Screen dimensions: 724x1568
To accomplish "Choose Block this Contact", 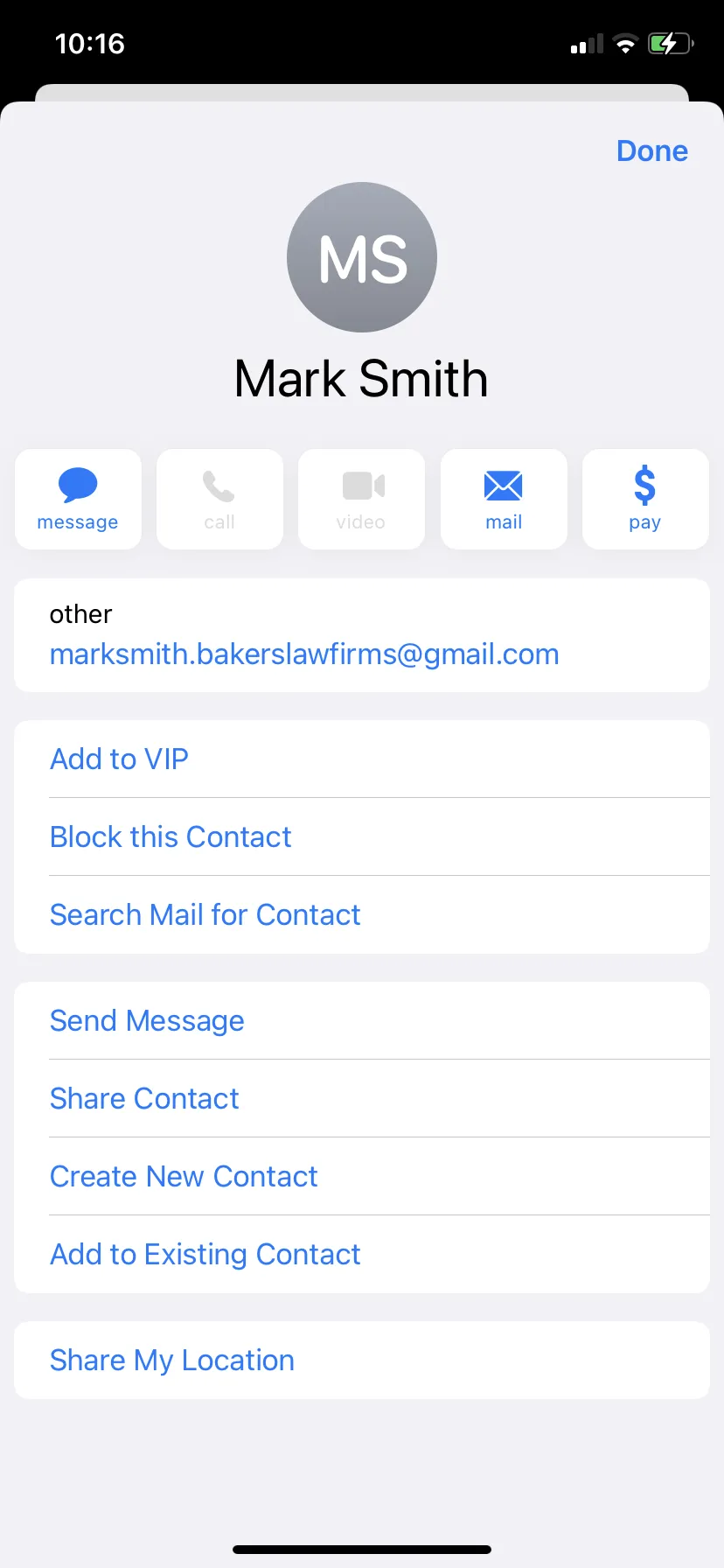I will [x=362, y=836].
